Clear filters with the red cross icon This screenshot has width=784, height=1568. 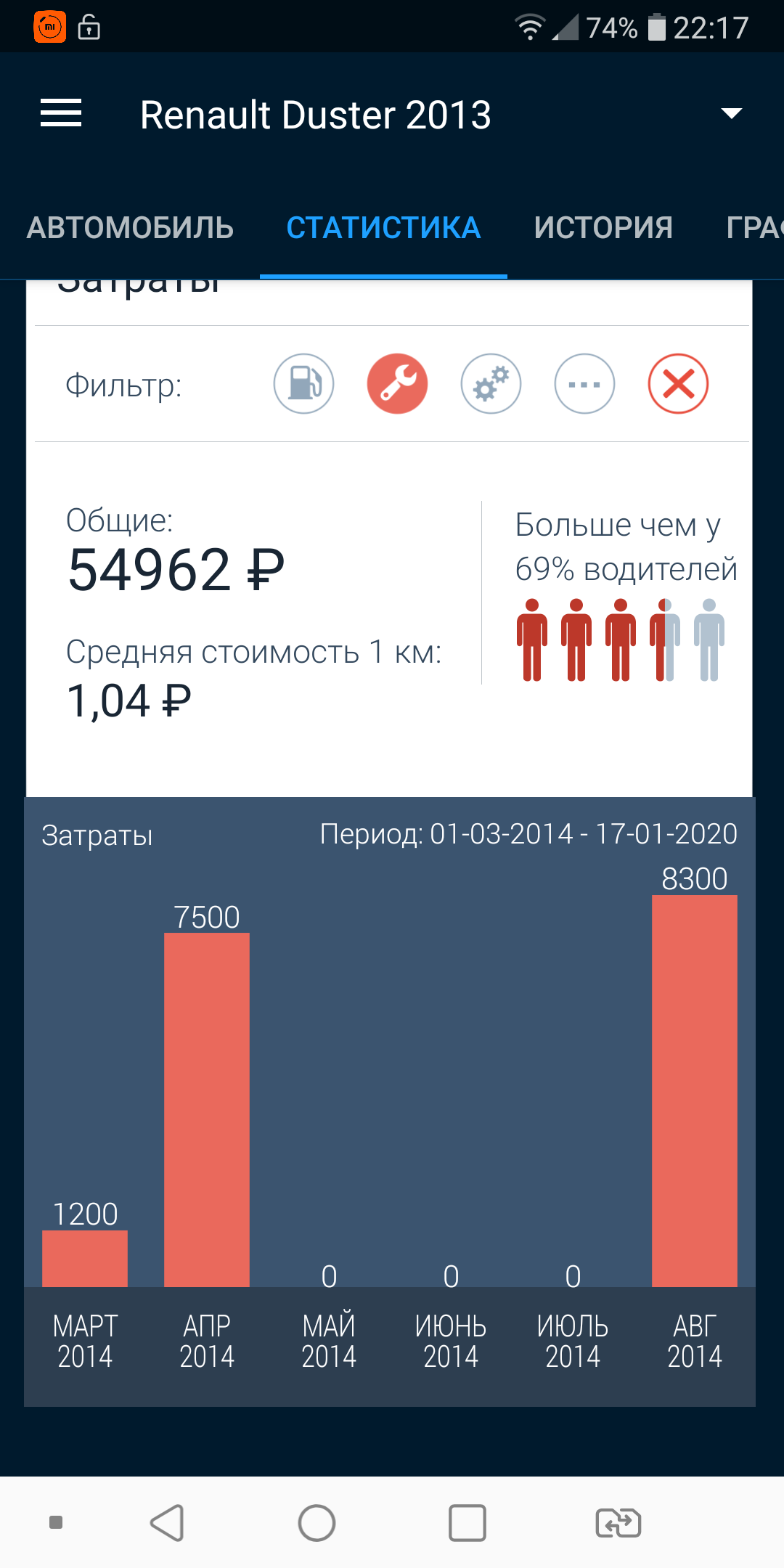click(678, 384)
